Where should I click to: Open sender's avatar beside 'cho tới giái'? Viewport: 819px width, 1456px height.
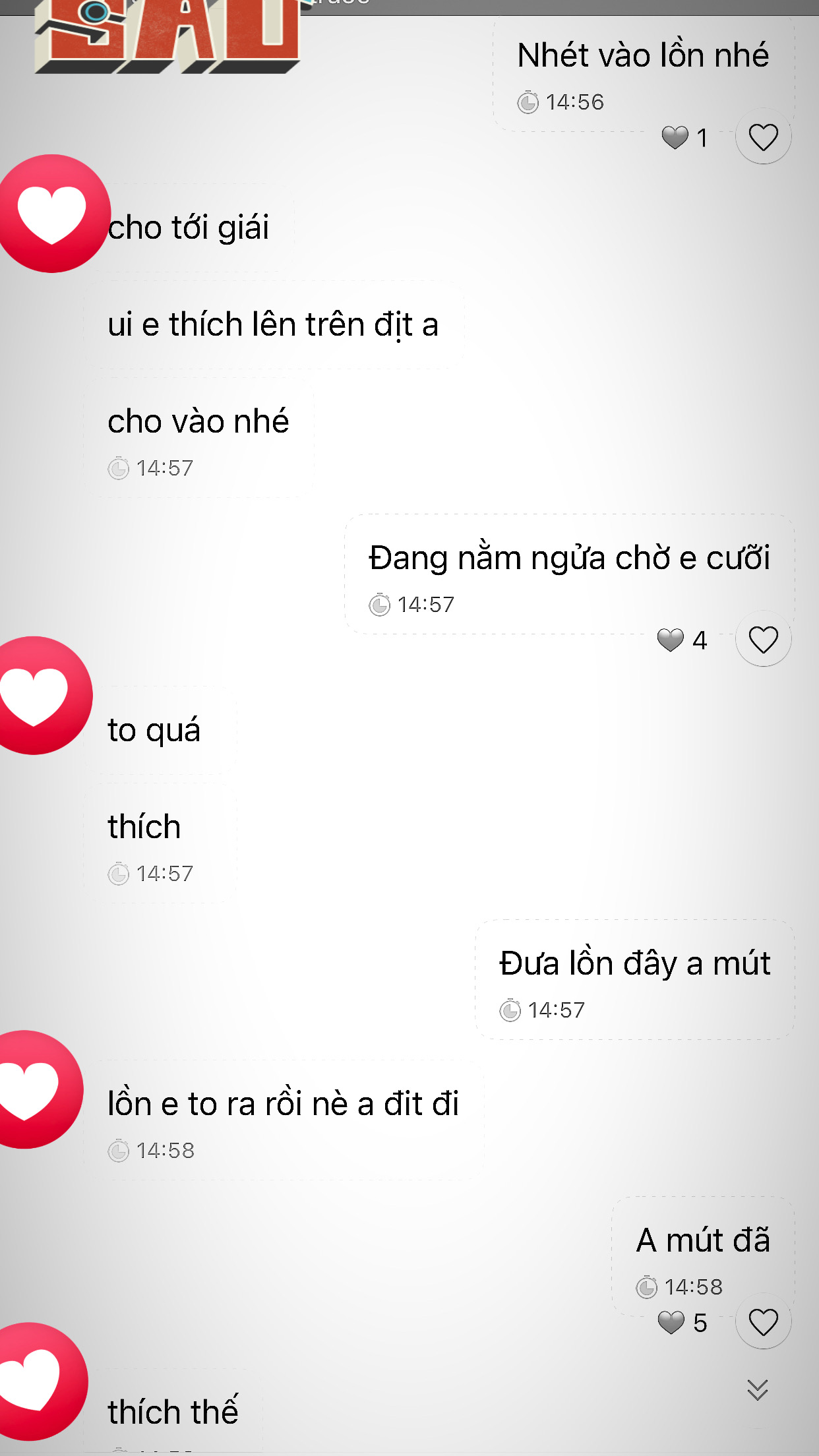pyautogui.click(x=53, y=214)
